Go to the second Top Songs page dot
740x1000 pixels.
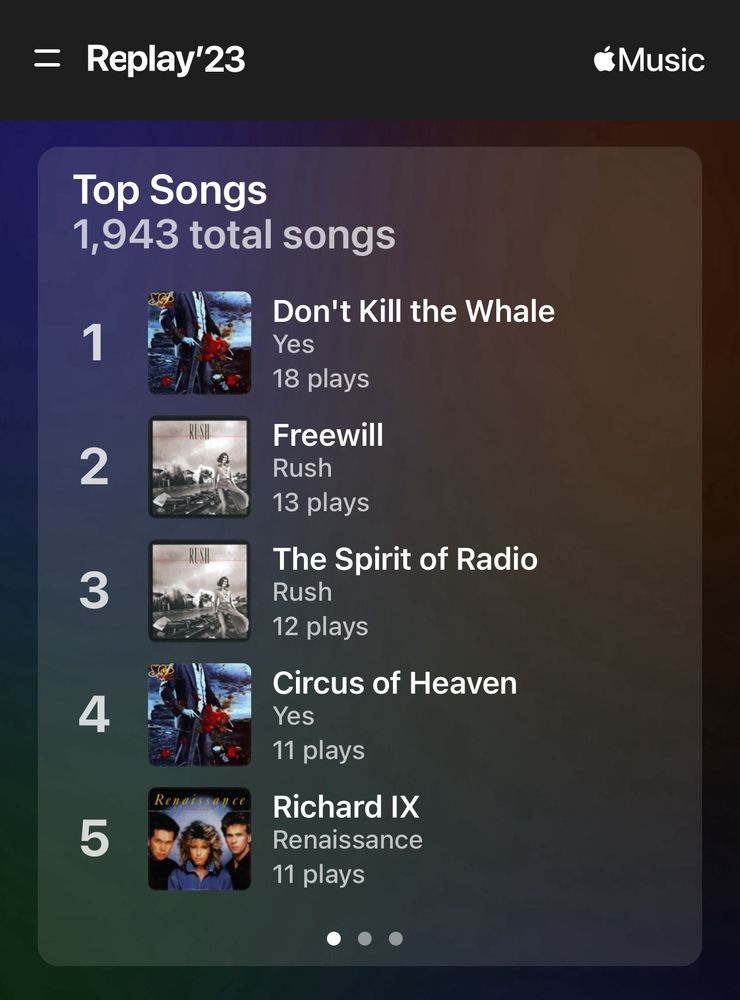tap(365, 938)
